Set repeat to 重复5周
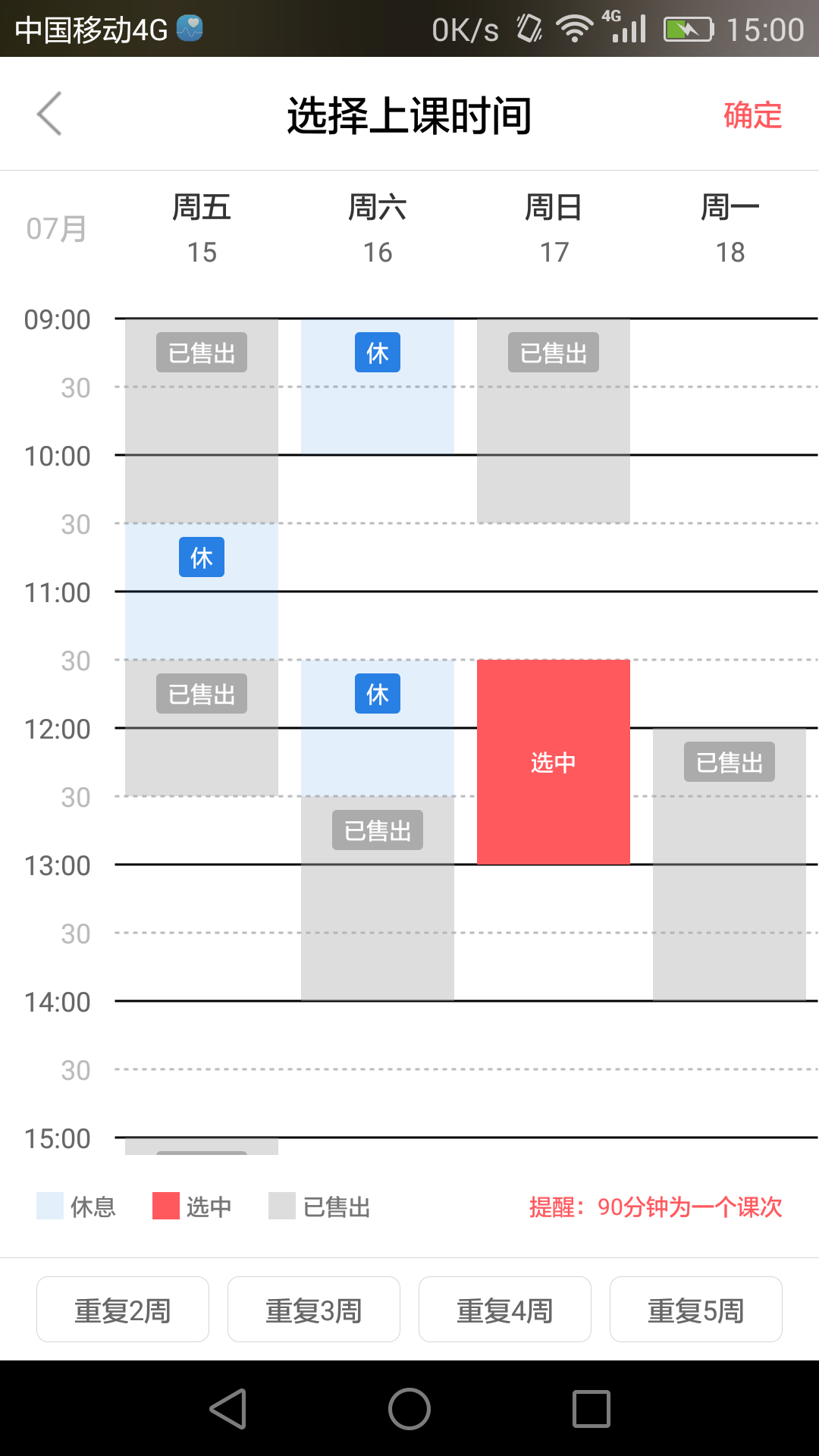This screenshot has width=819, height=1456. [696, 1310]
